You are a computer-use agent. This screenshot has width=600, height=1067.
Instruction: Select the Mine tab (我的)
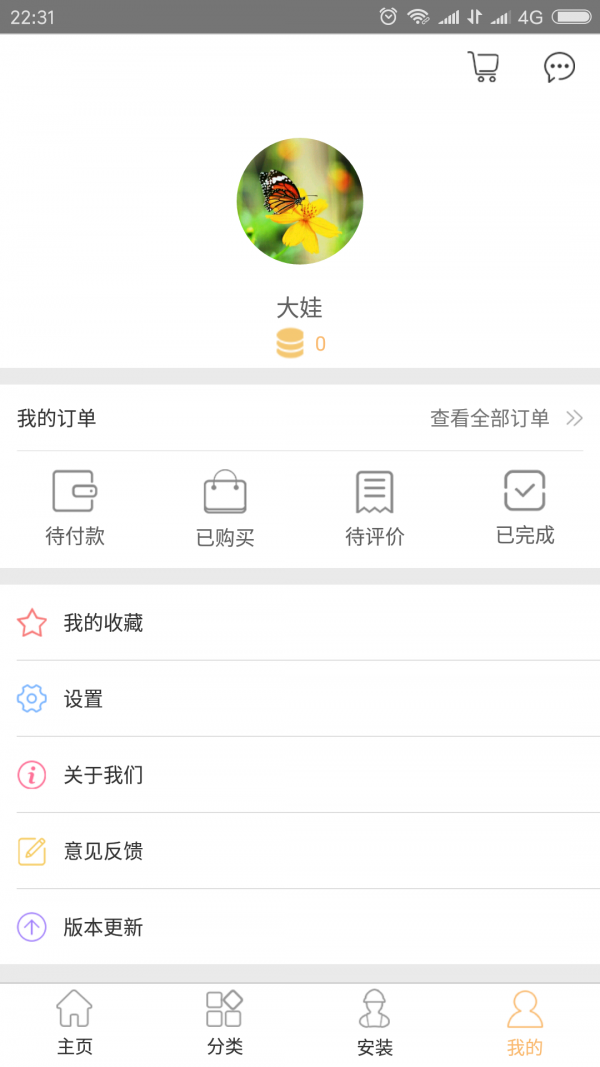[525, 1024]
